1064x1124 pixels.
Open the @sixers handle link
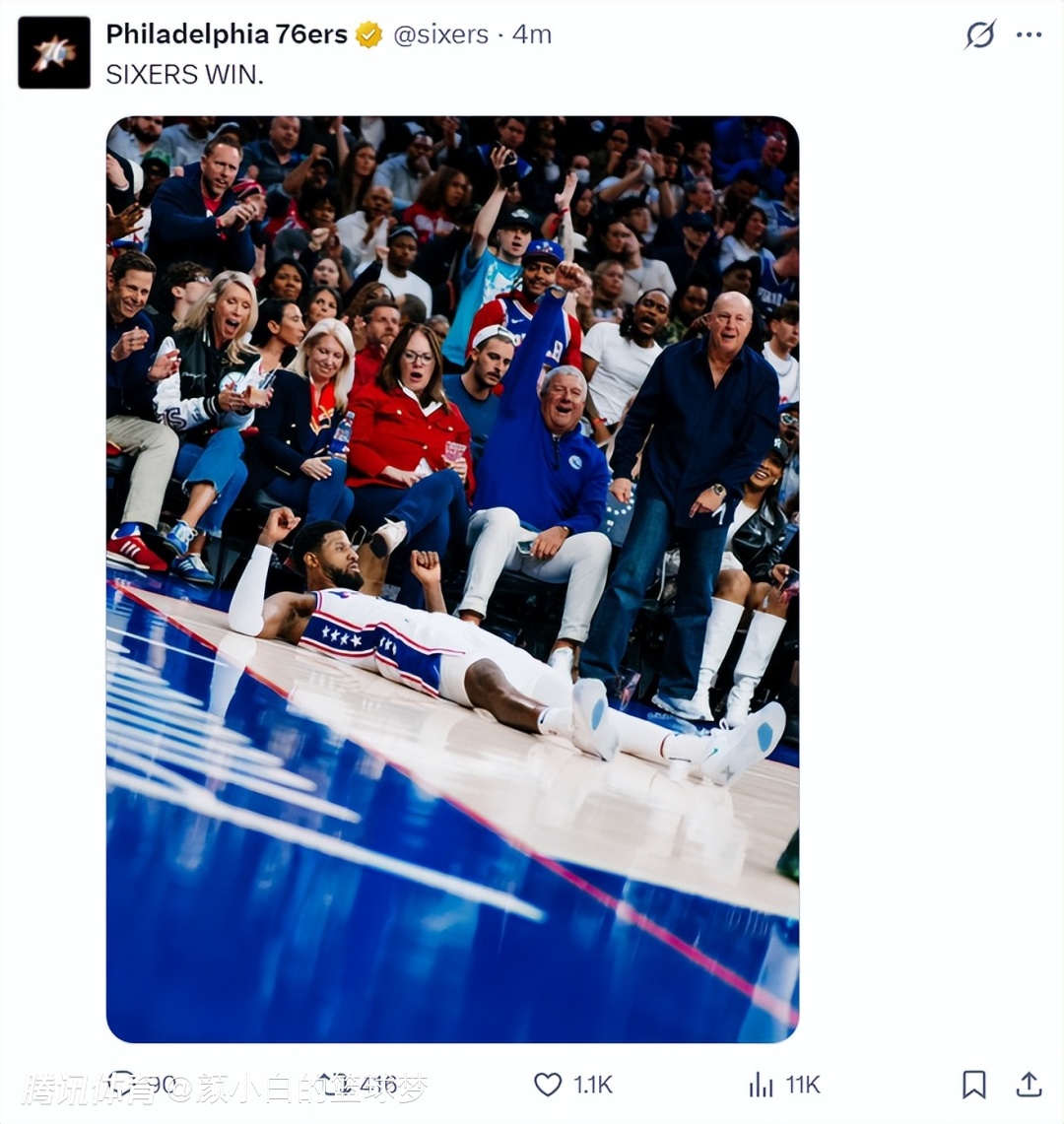click(x=441, y=34)
